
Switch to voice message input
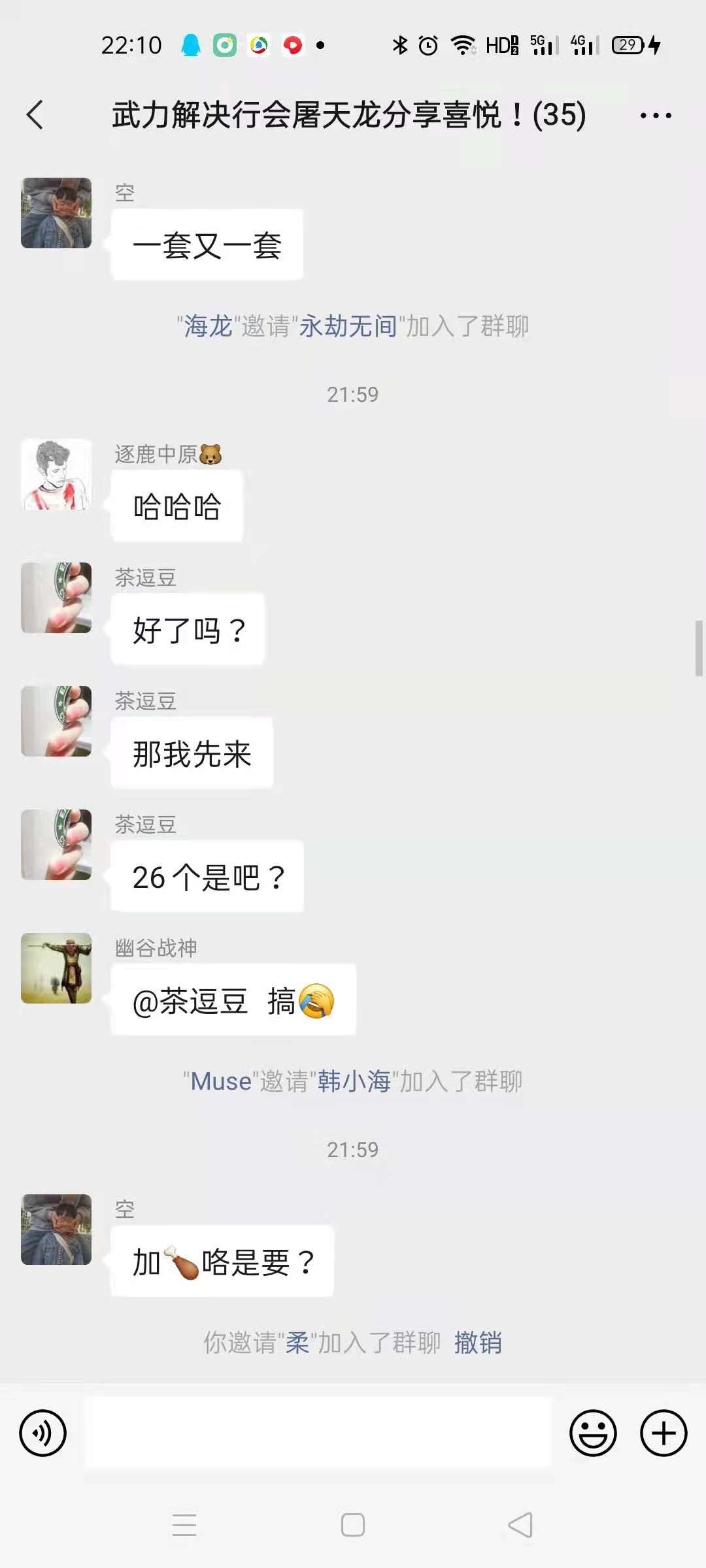coord(43,1433)
